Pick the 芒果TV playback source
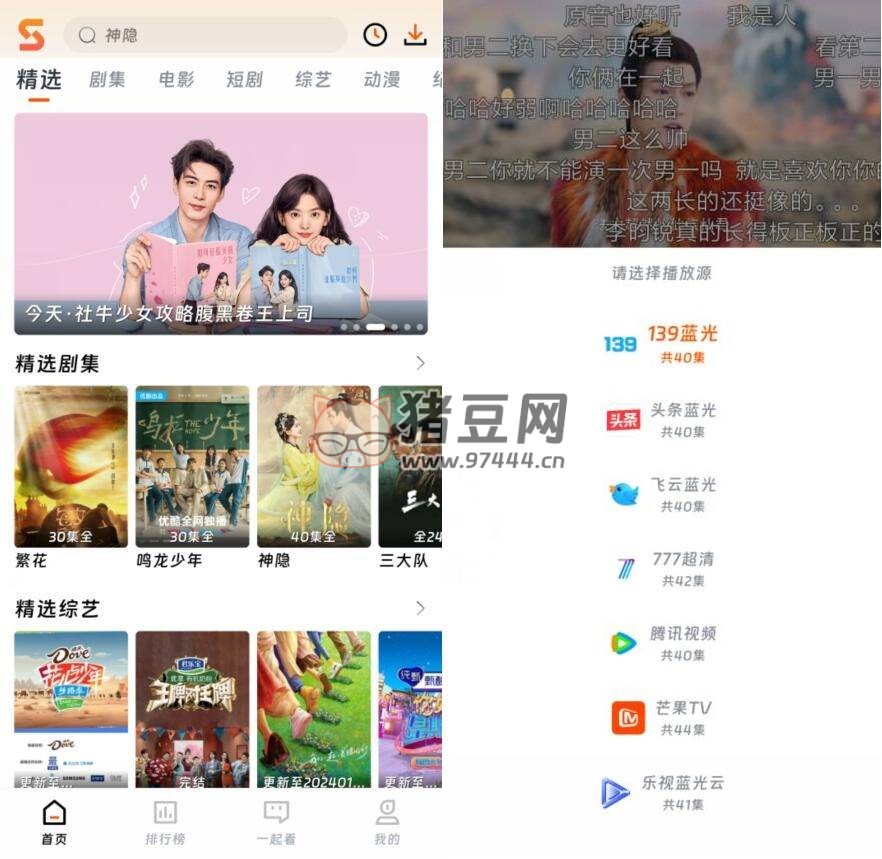The width and height of the screenshot is (882, 859). pyautogui.click(x=661, y=717)
